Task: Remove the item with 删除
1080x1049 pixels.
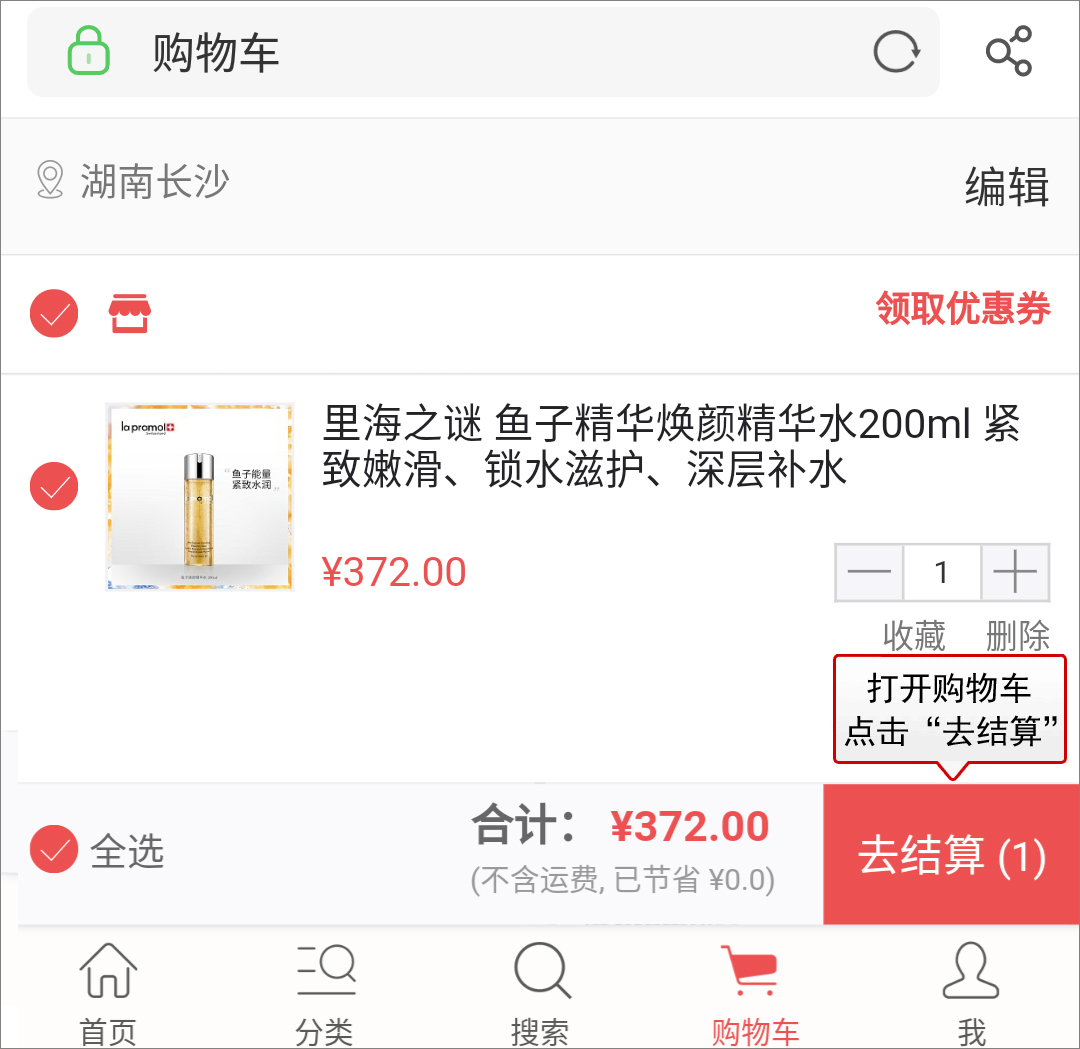Action: point(1017,635)
